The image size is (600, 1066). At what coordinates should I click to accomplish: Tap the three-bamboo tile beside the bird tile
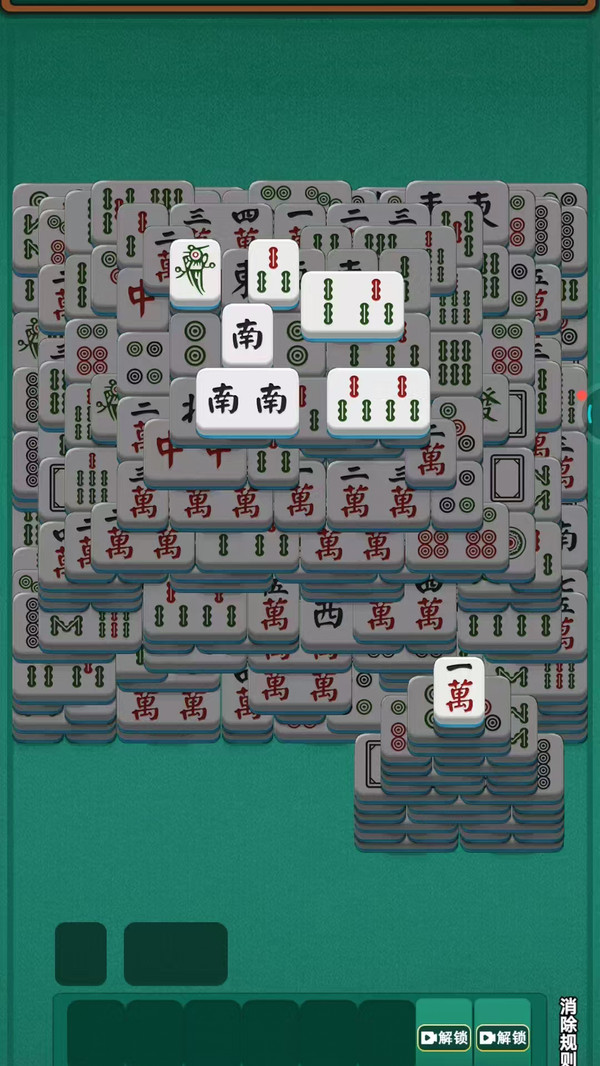coord(274,270)
